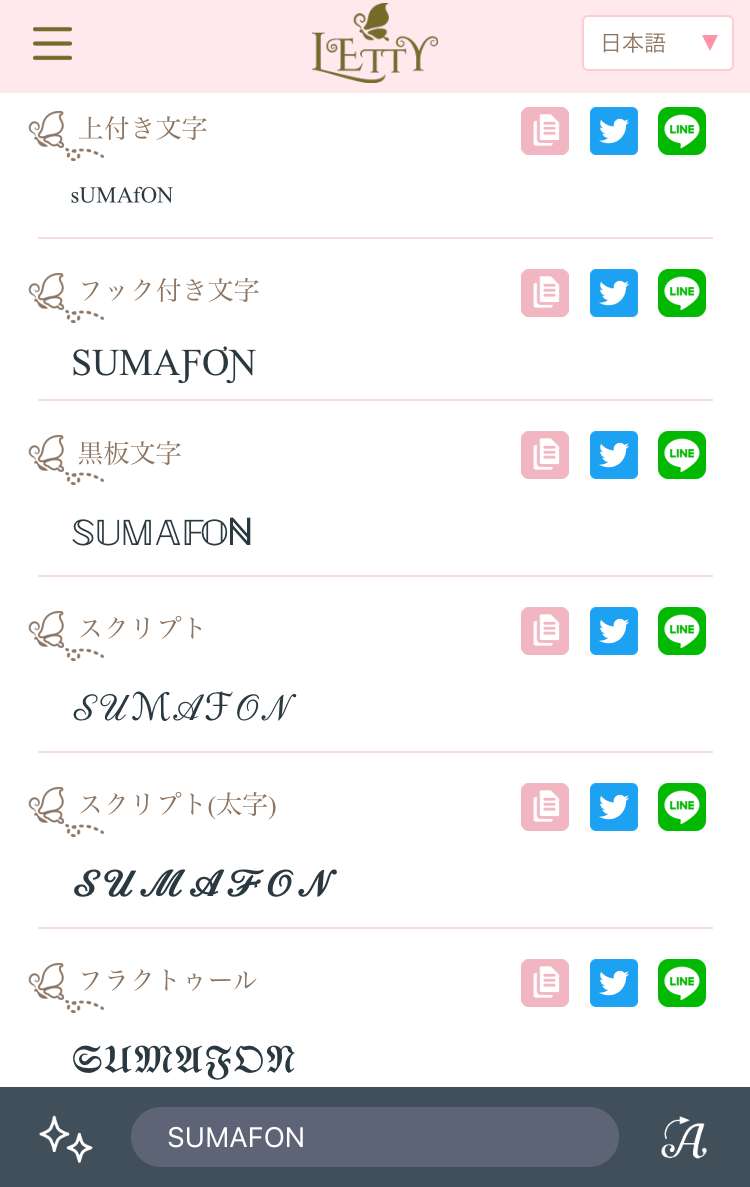This screenshot has height=1187, width=750.
Task: Edit the SUMAFON text input field
Action: [x=375, y=1137]
